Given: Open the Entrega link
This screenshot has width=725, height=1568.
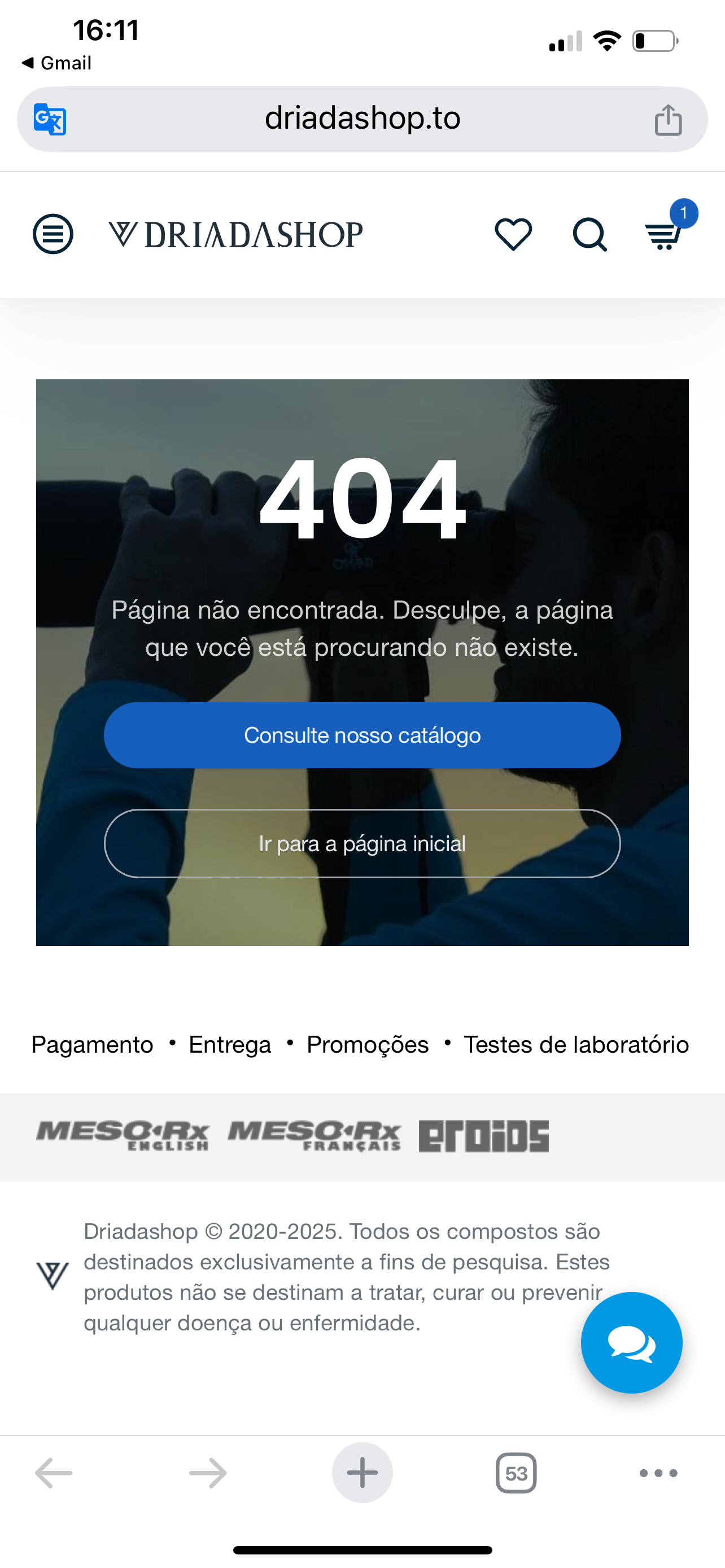Looking at the screenshot, I should 229,1045.
